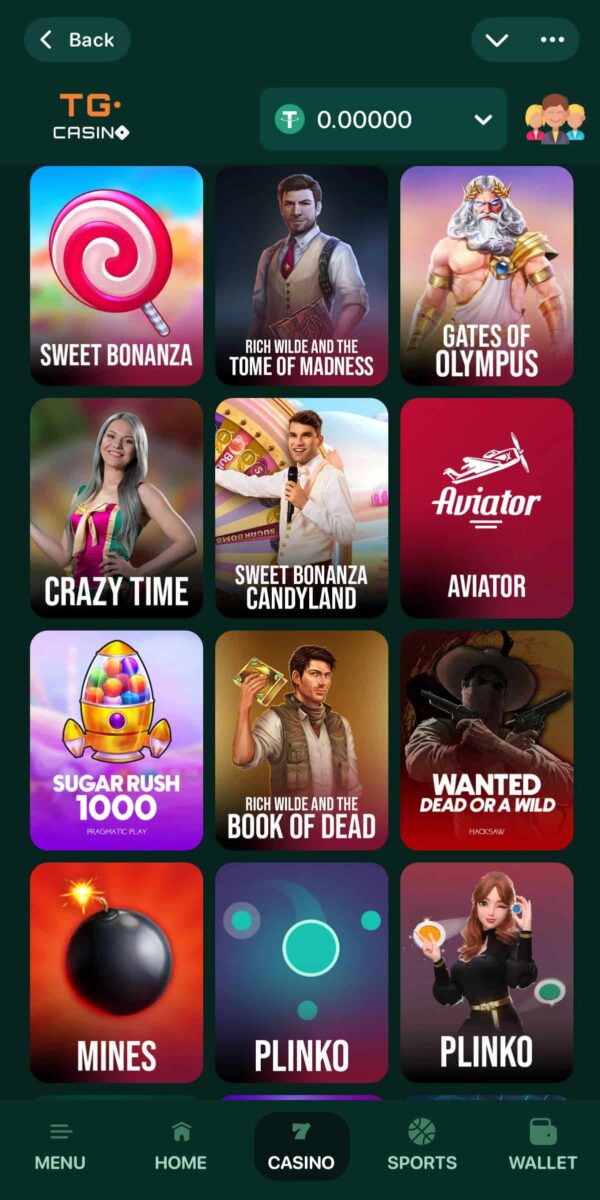Image resolution: width=600 pixels, height=1200 pixels.
Task: Start the Crazy Time live game
Action: (x=116, y=507)
